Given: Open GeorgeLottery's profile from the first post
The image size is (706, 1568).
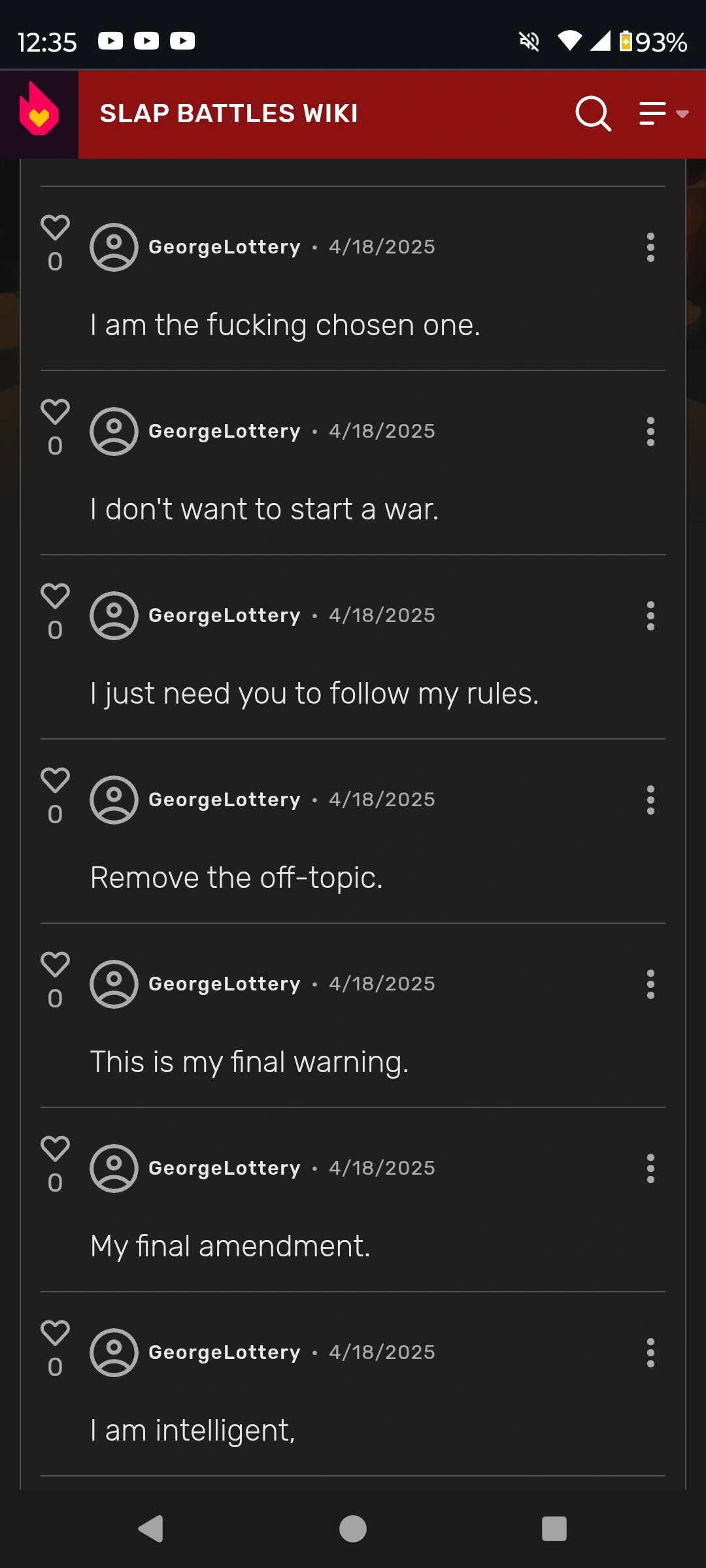Looking at the screenshot, I should point(224,246).
